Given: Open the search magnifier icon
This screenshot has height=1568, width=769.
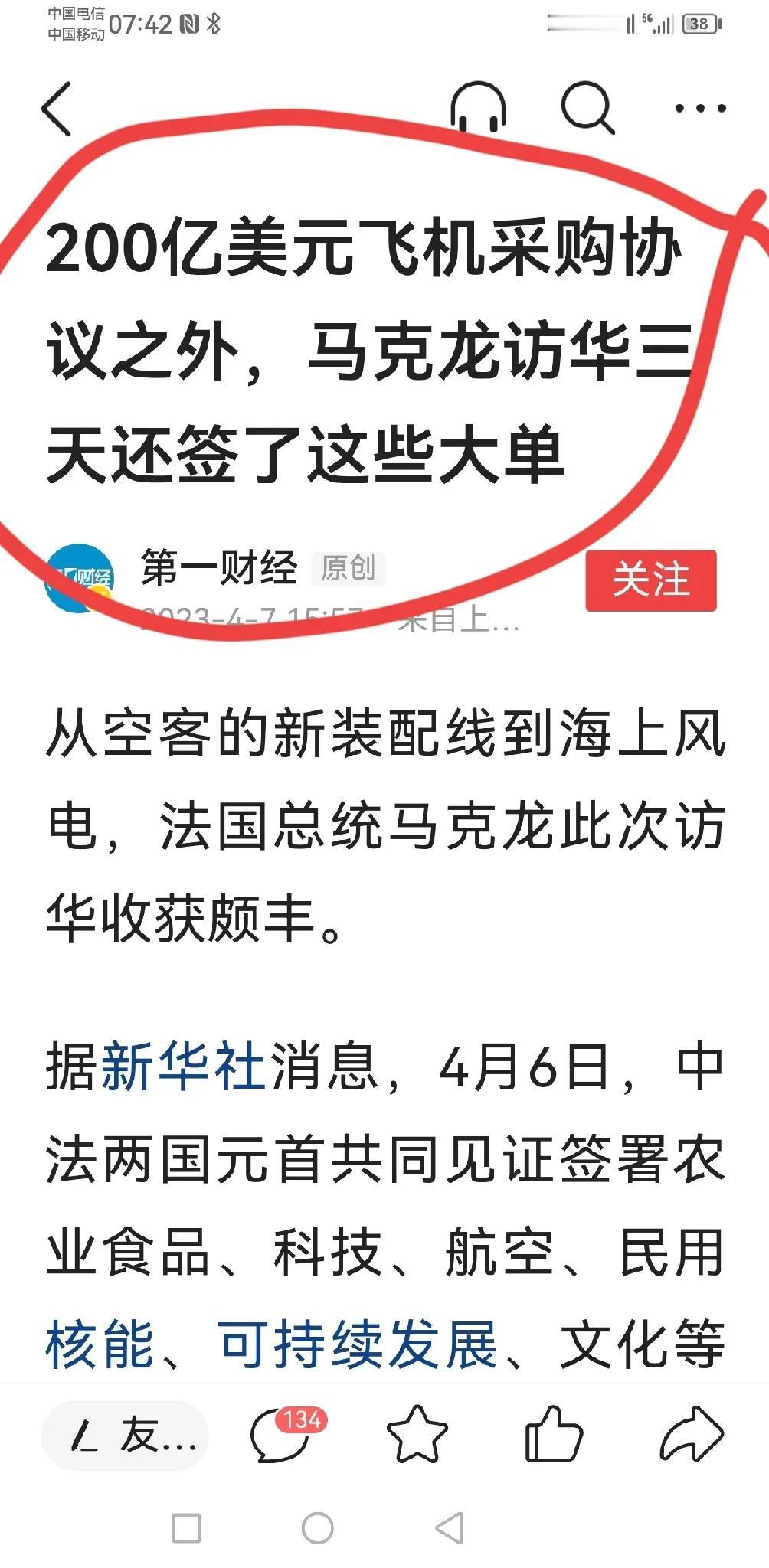Looking at the screenshot, I should tap(587, 108).
